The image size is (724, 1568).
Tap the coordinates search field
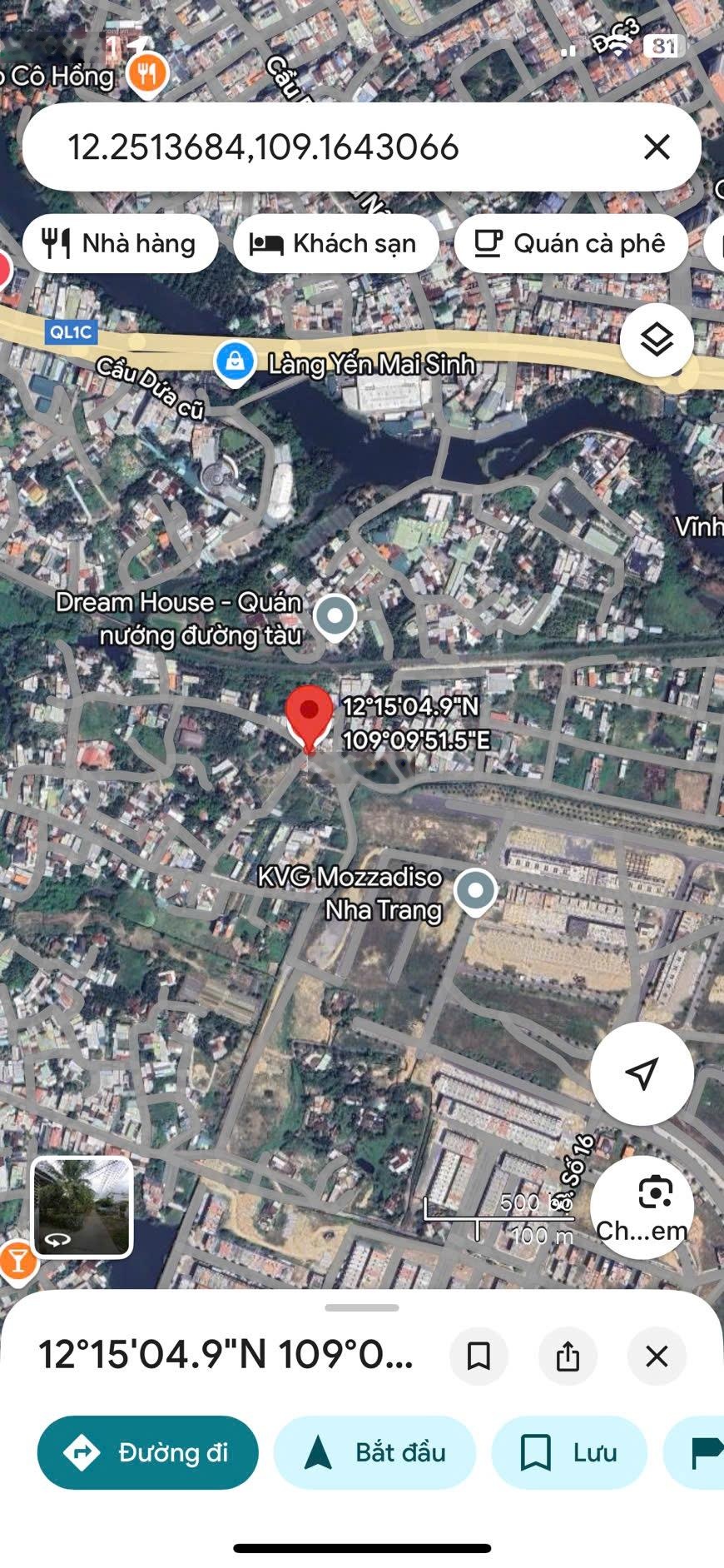tap(333, 147)
